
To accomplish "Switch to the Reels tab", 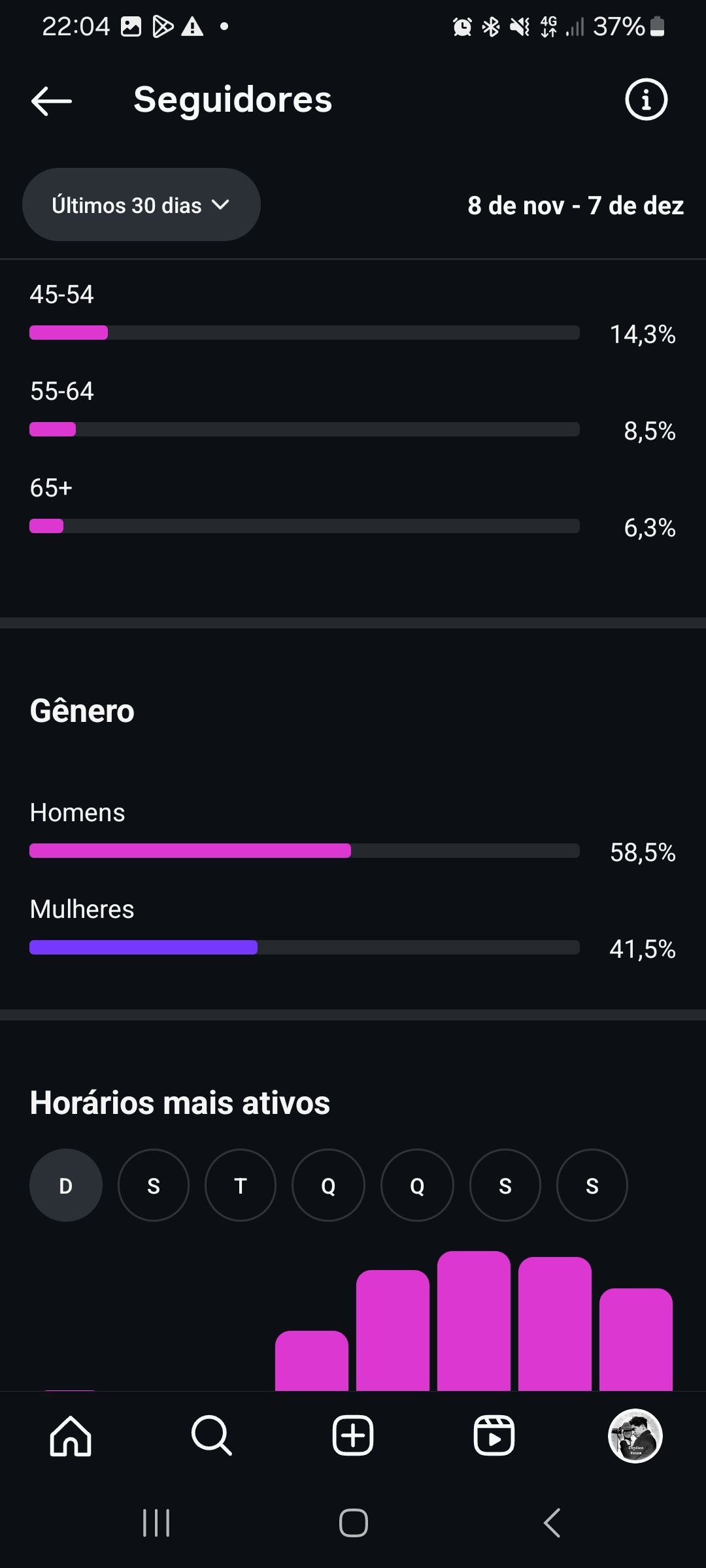I will (x=494, y=1436).
